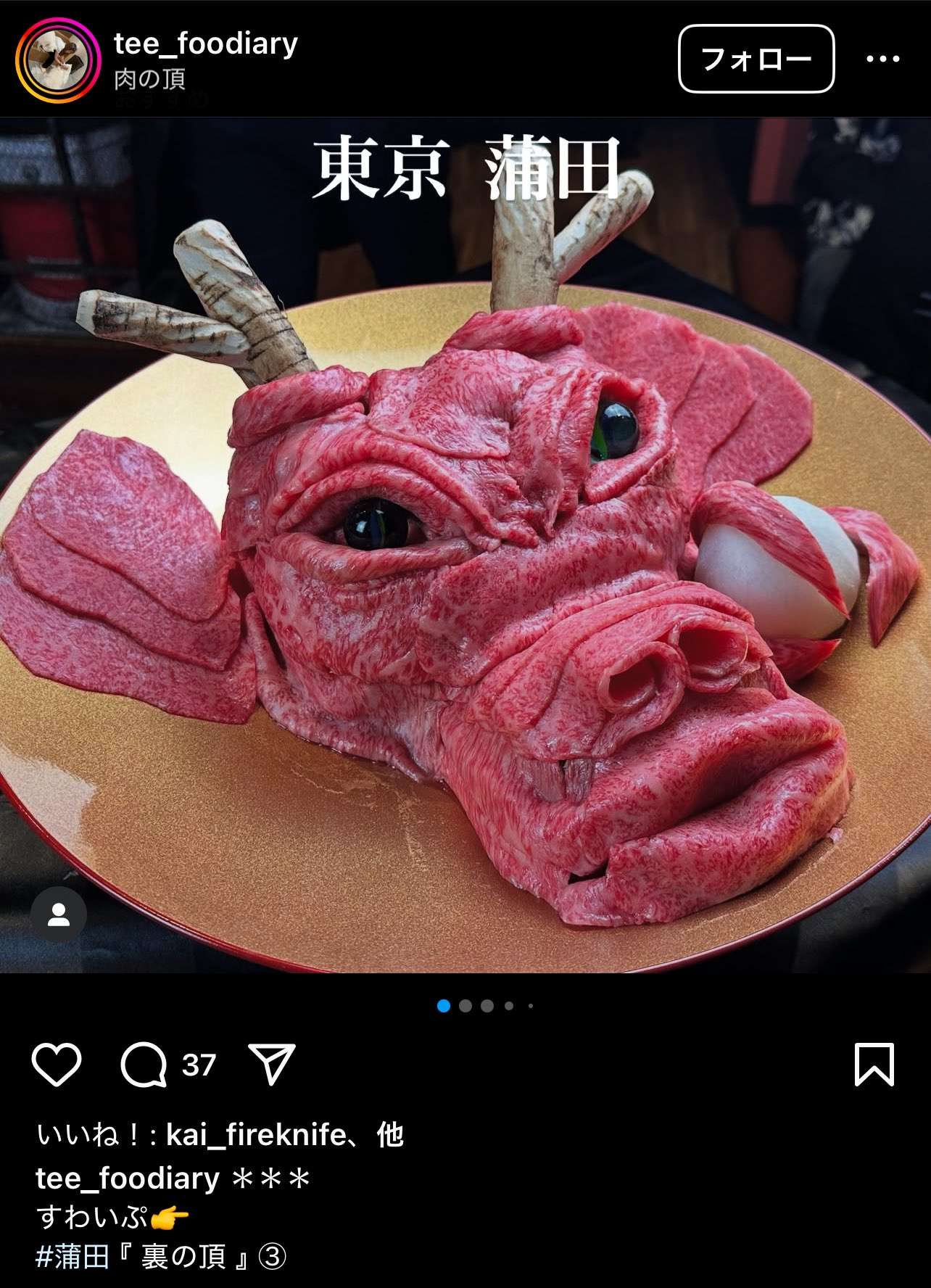Open the 肉の頂 location page

[149, 78]
